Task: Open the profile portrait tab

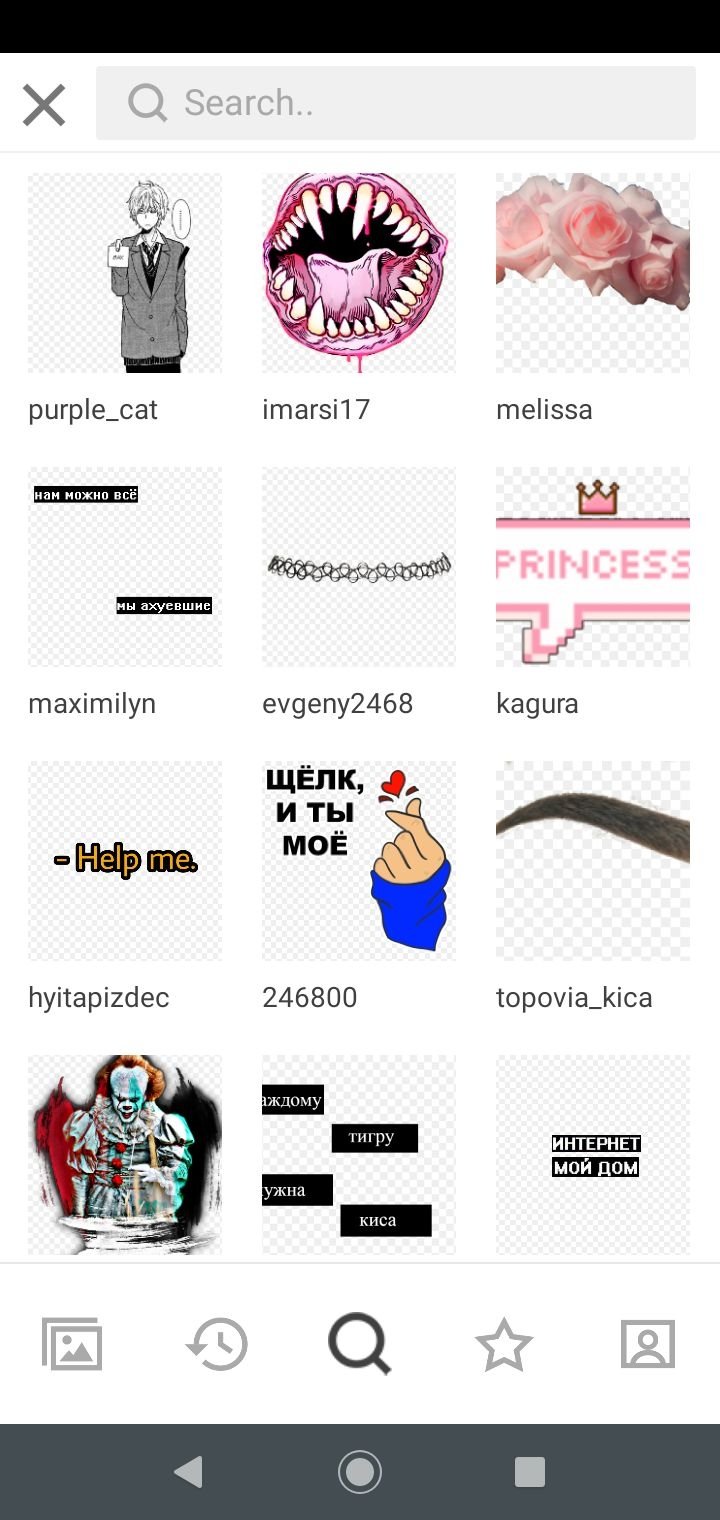Action: pyautogui.click(x=648, y=1344)
